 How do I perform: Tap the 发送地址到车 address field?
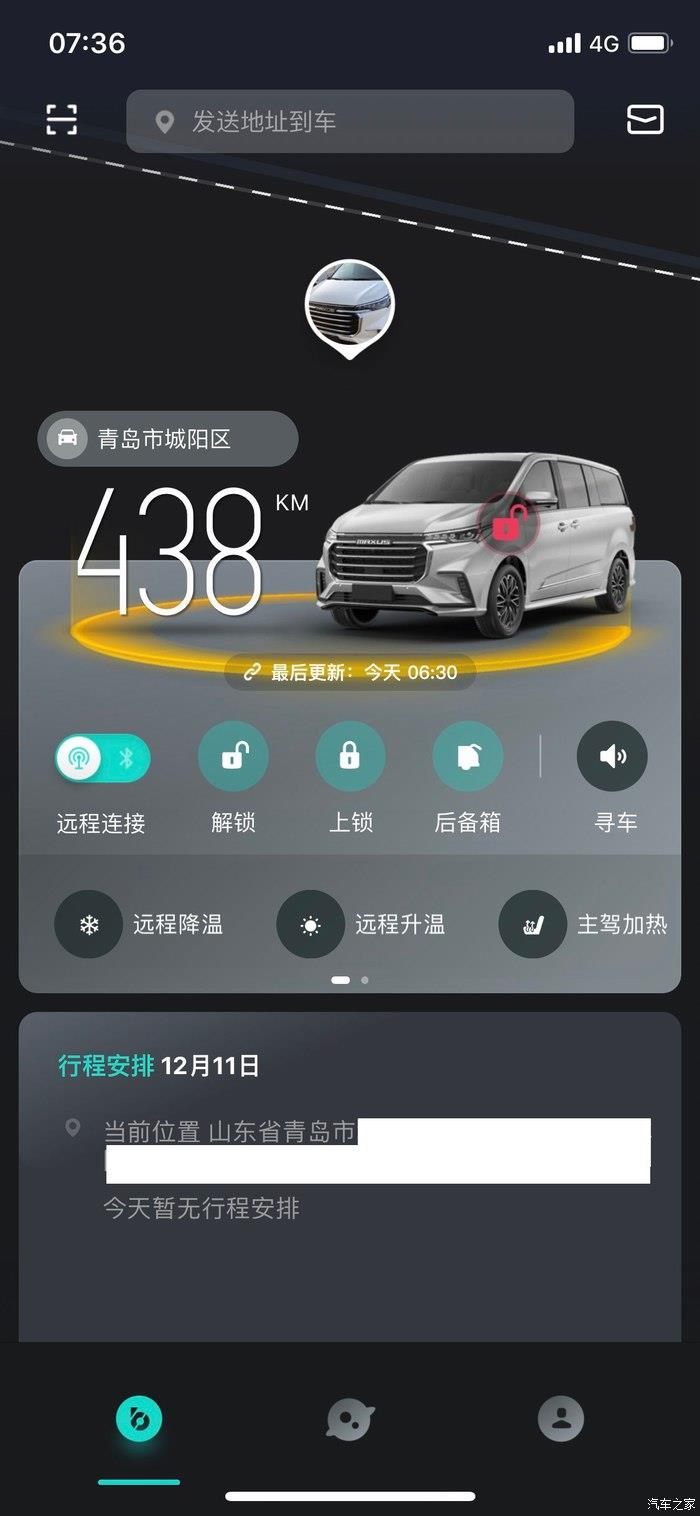tap(350, 122)
